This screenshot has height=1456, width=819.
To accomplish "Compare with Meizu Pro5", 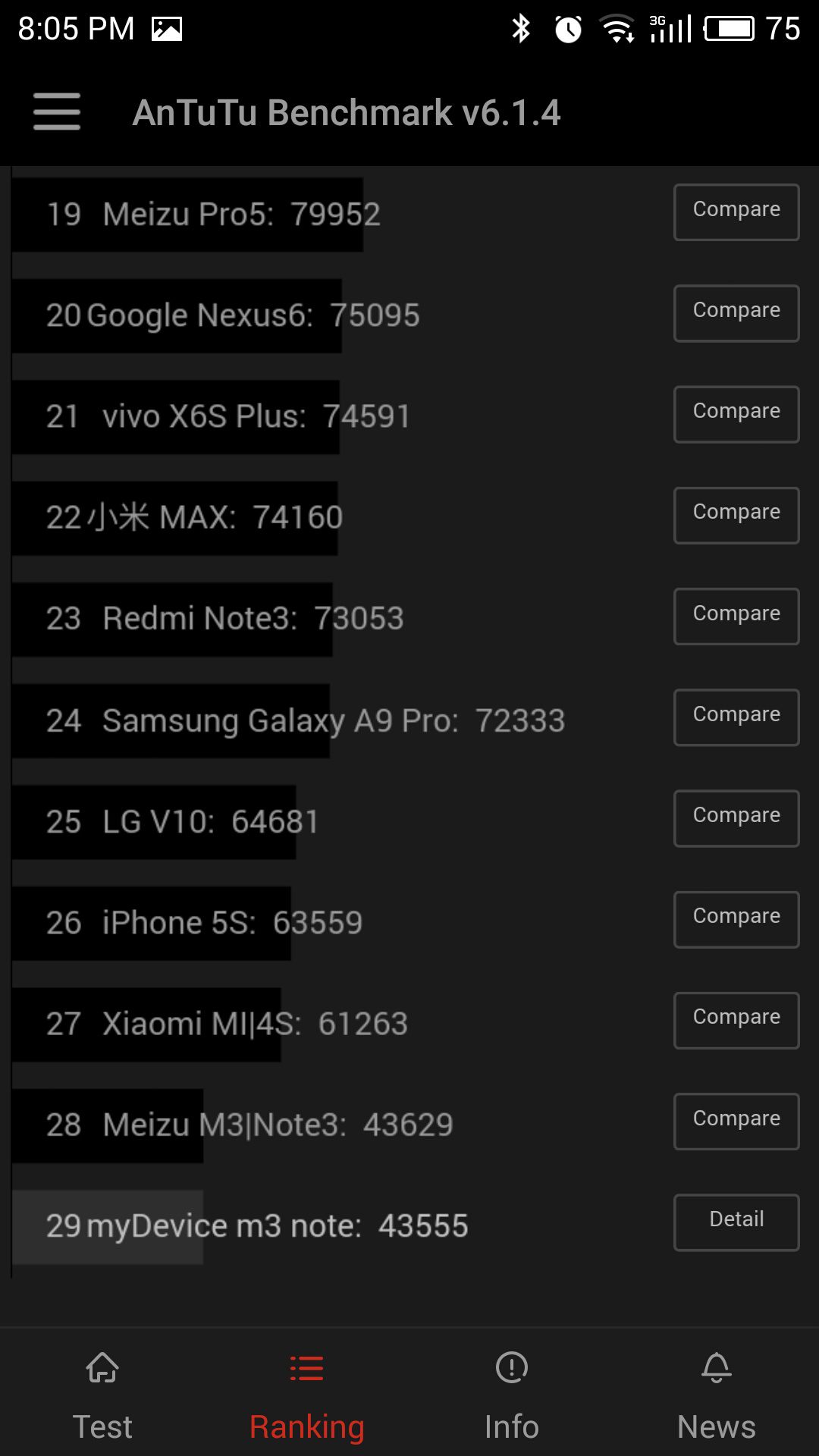I will point(736,212).
